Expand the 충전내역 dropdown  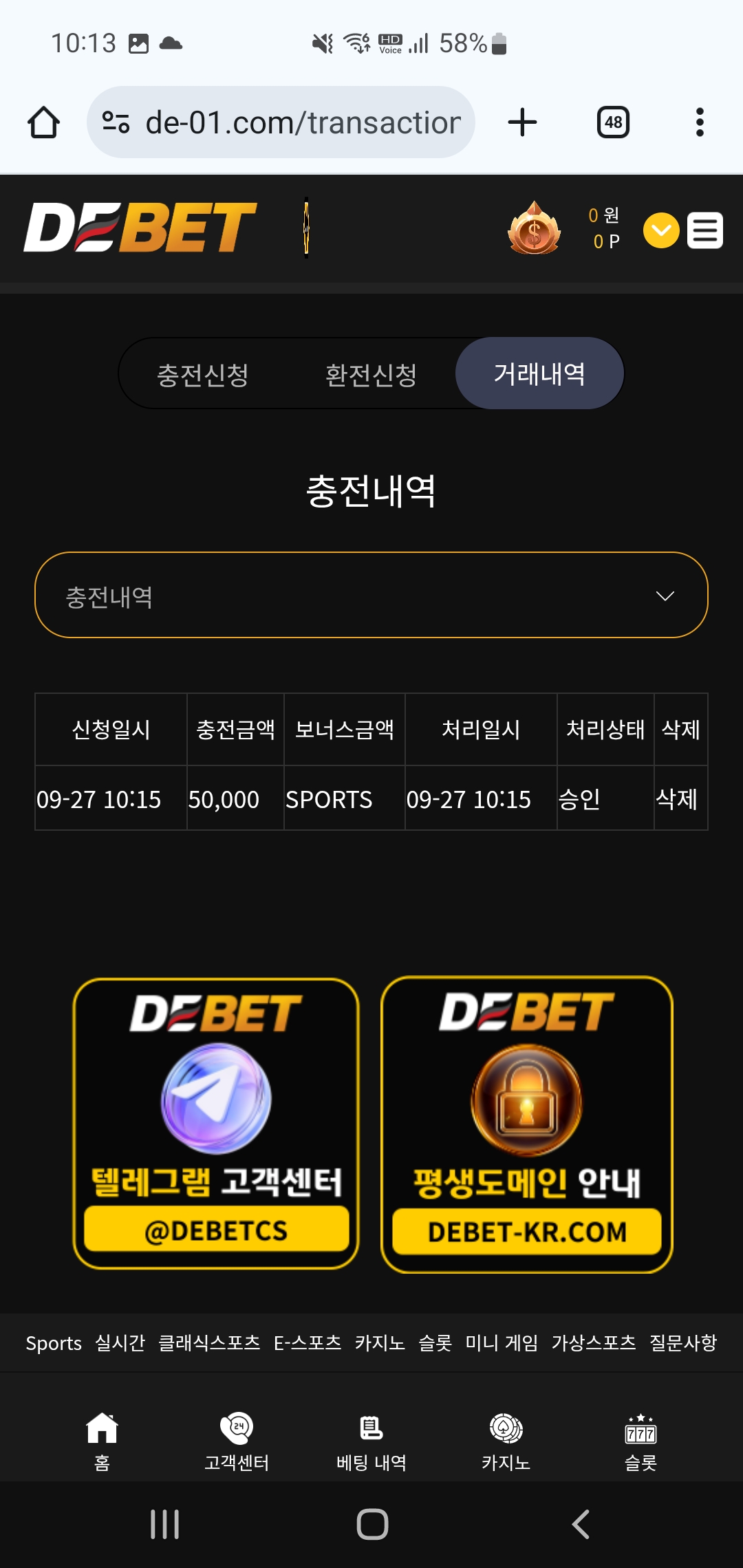371,596
